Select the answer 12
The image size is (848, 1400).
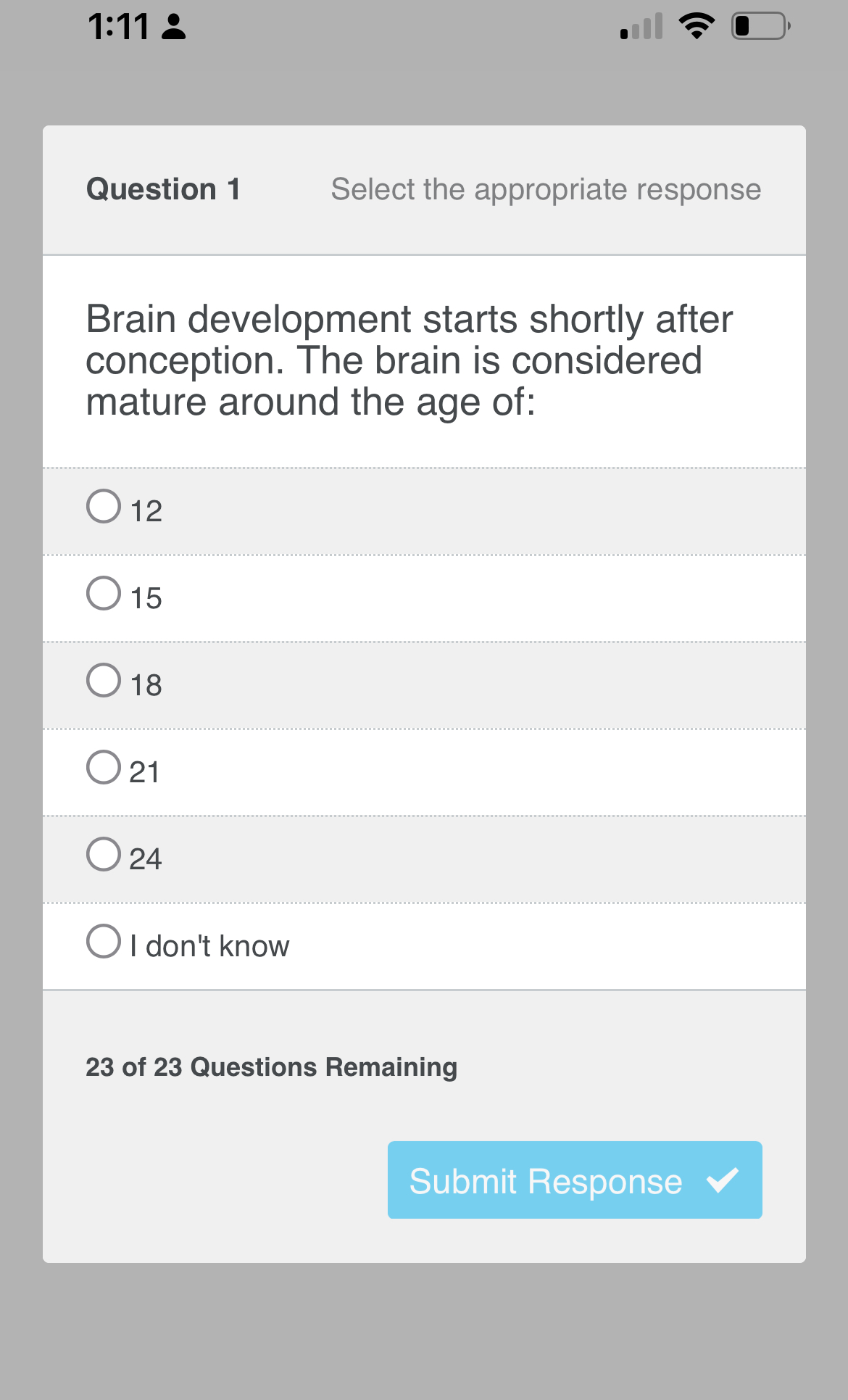click(x=104, y=507)
